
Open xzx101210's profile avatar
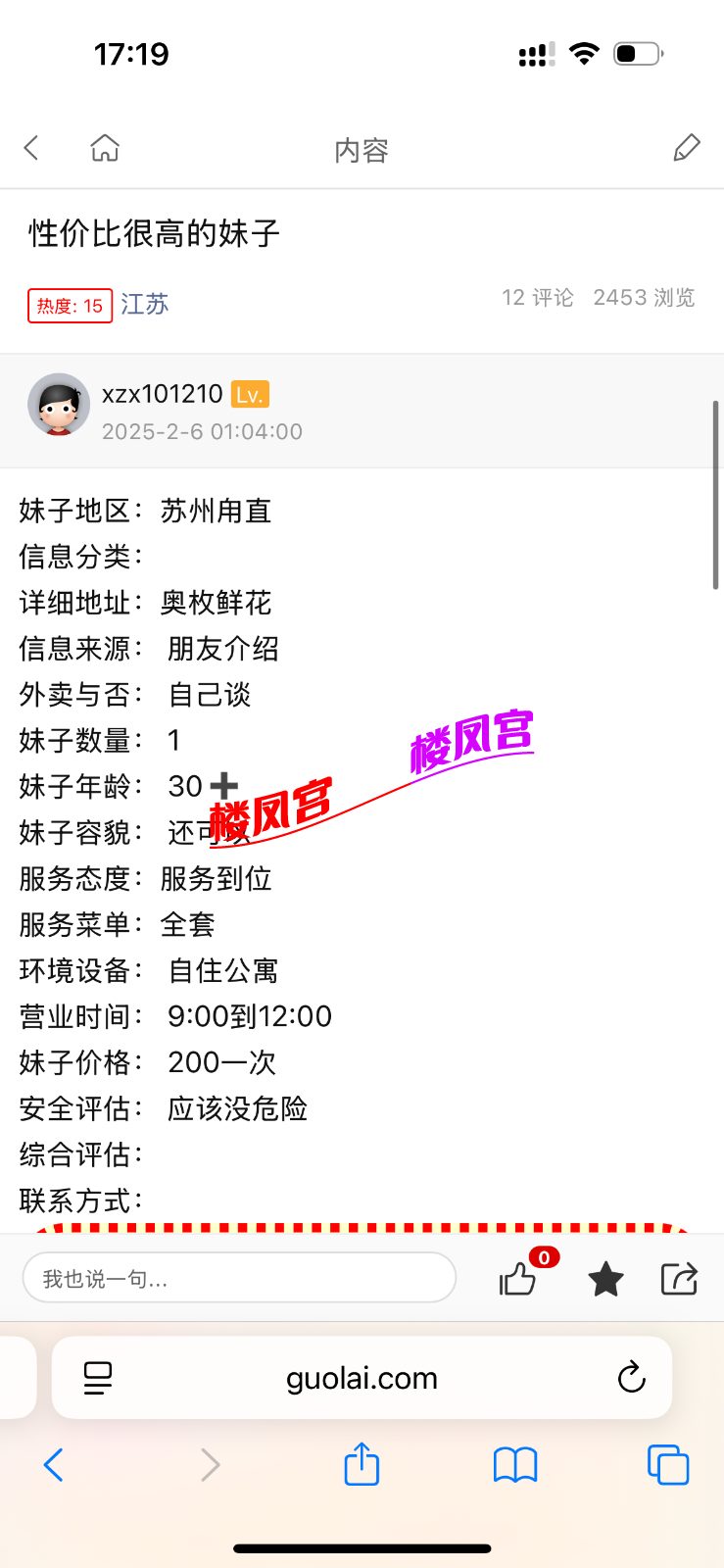tap(59, 404)
